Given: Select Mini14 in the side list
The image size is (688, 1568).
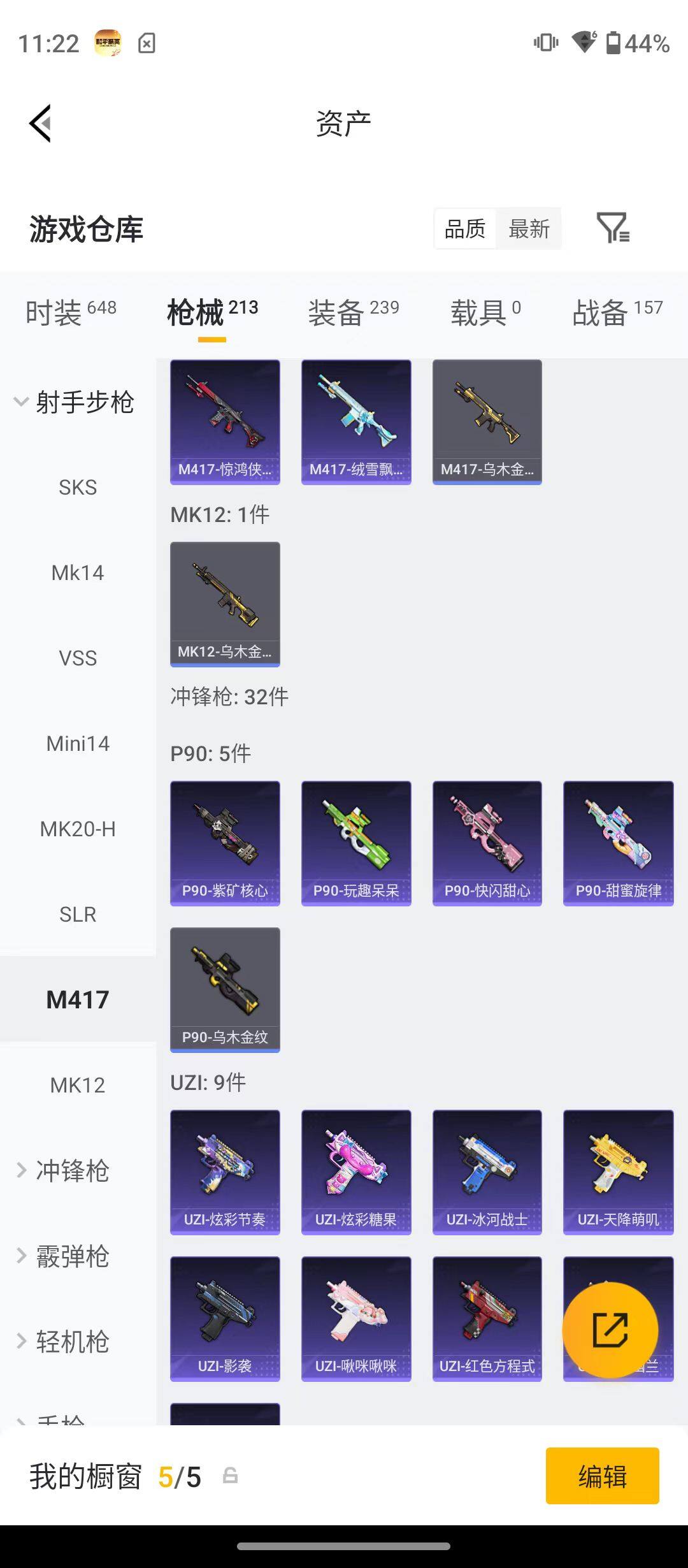Looking at the screenshot, I should tap(78, 744).
